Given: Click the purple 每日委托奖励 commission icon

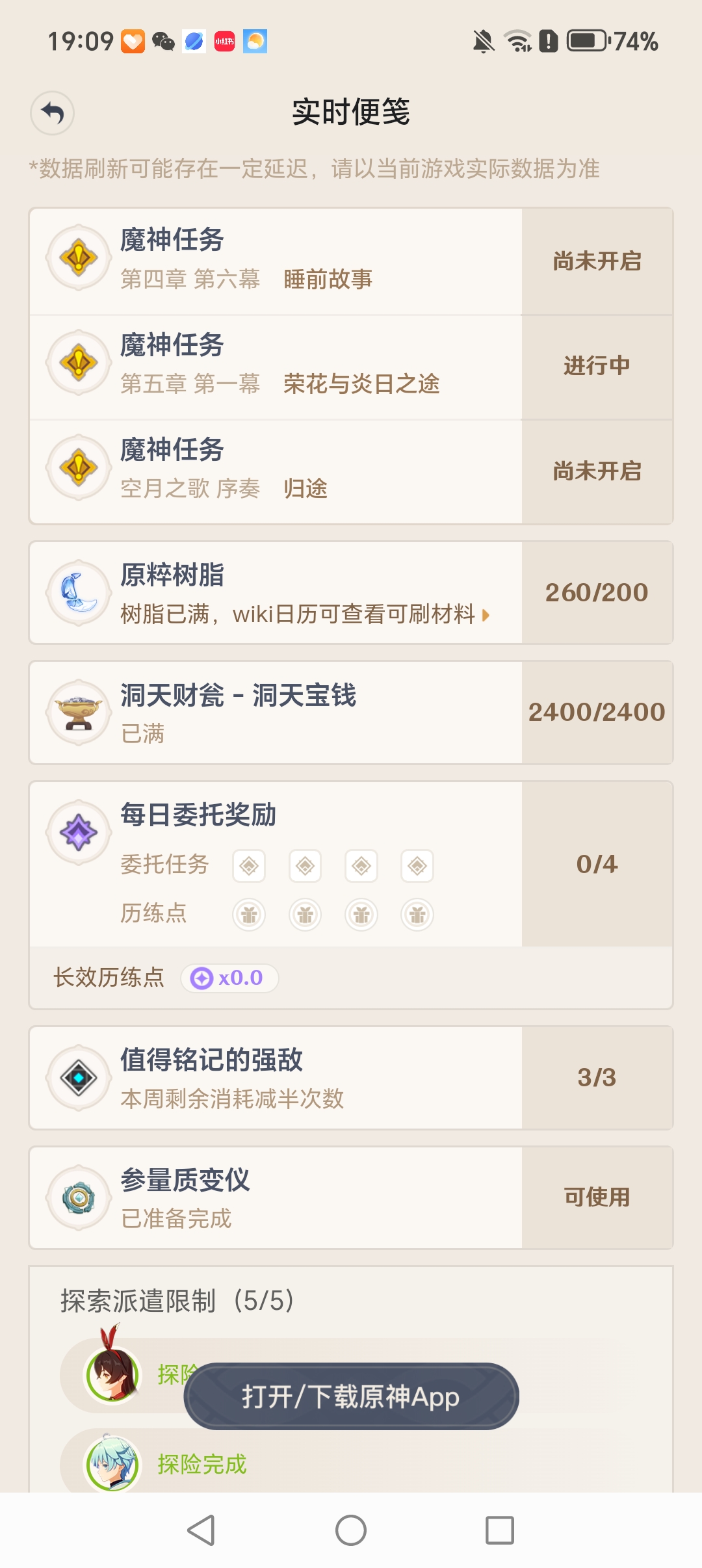Looking at the screenshot, I should click(x=78, y=833).
